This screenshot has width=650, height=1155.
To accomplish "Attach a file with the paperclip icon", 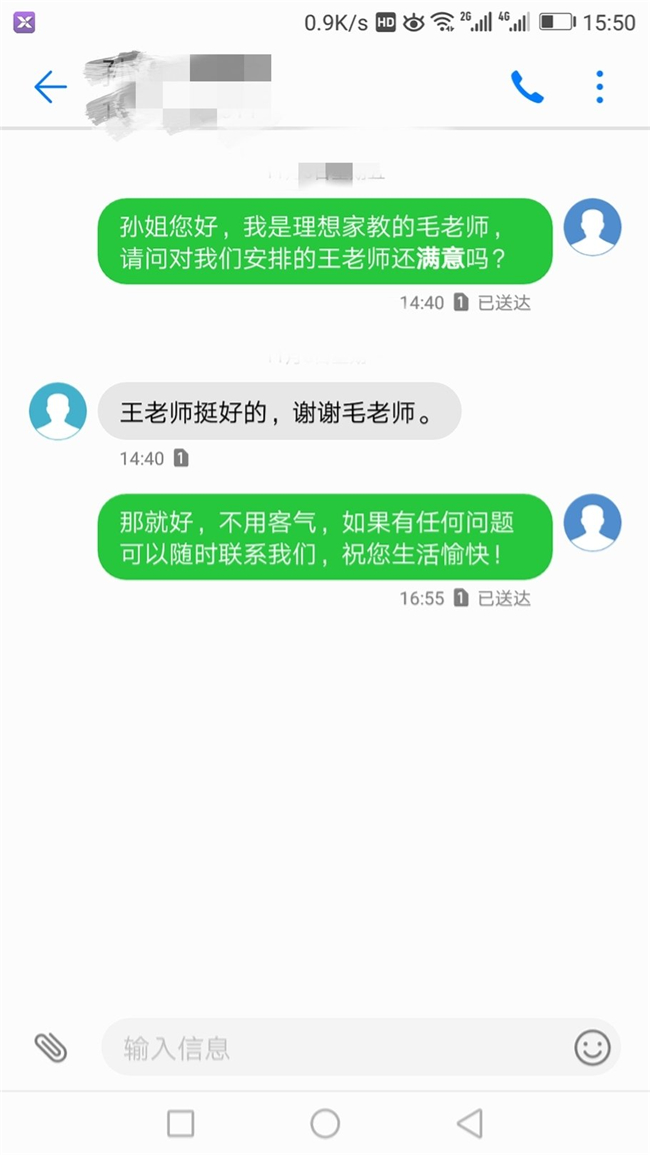I will [x=50, y=1047].
